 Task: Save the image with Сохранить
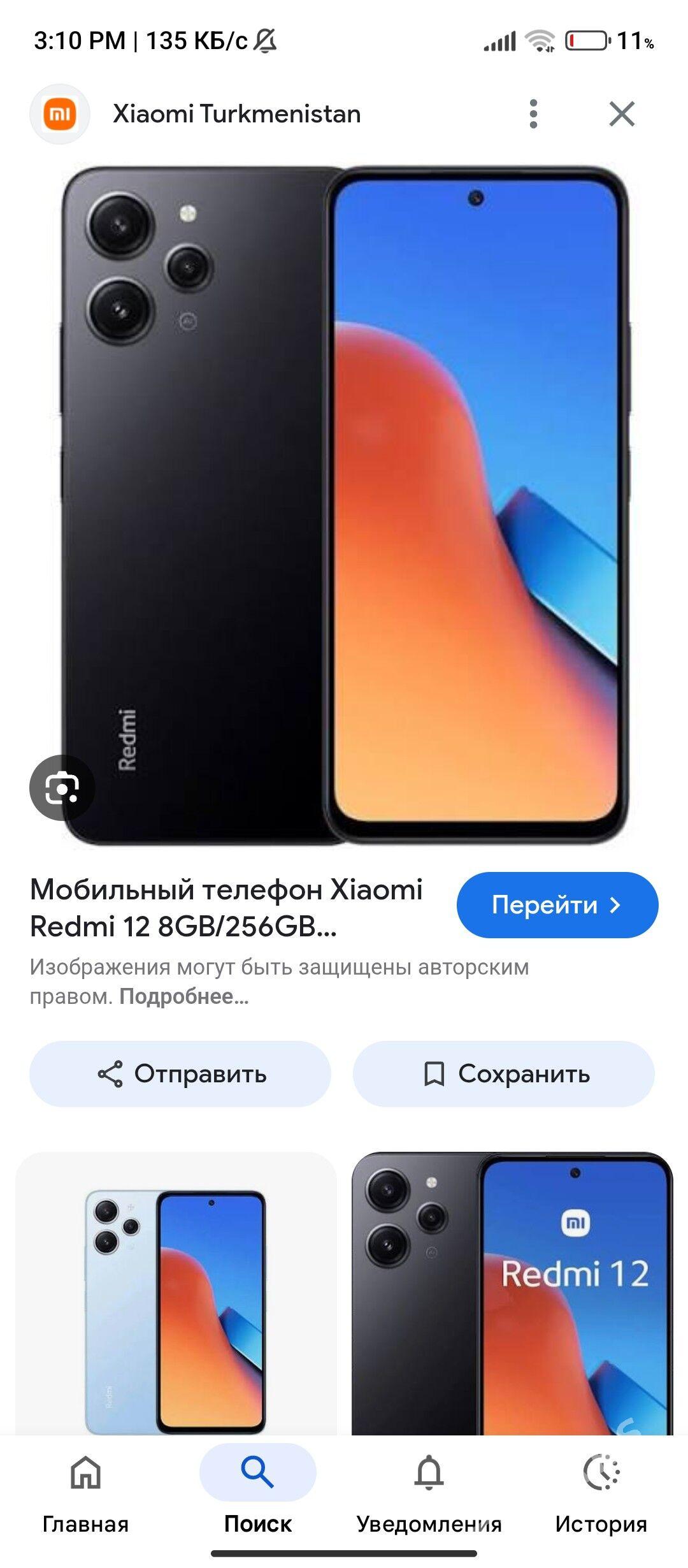[503, 1074]
